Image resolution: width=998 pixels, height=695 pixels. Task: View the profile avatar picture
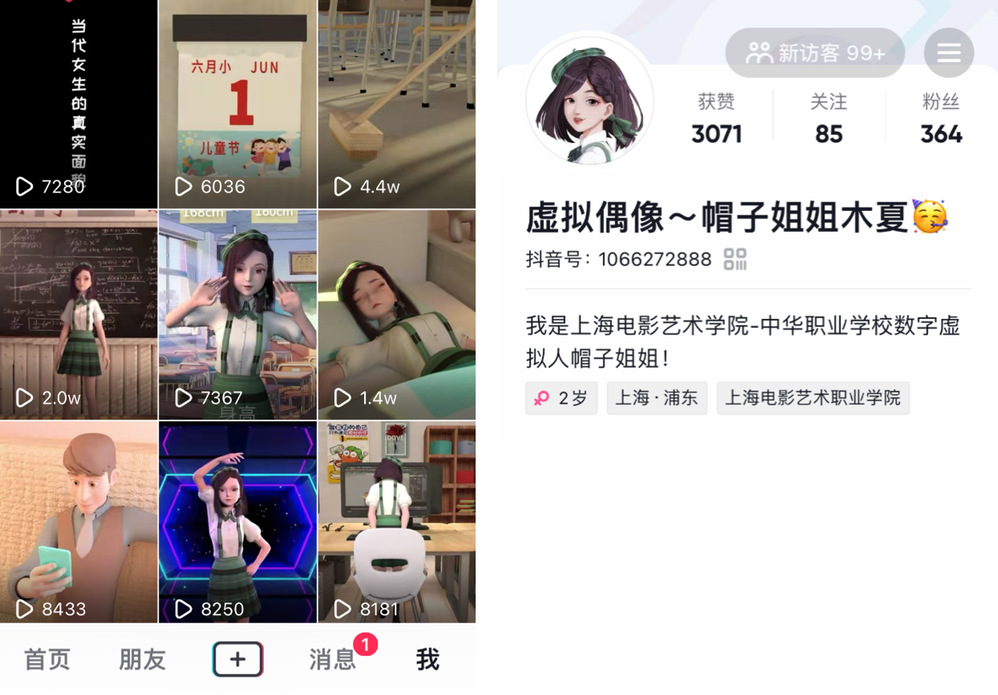pos(589,99)
